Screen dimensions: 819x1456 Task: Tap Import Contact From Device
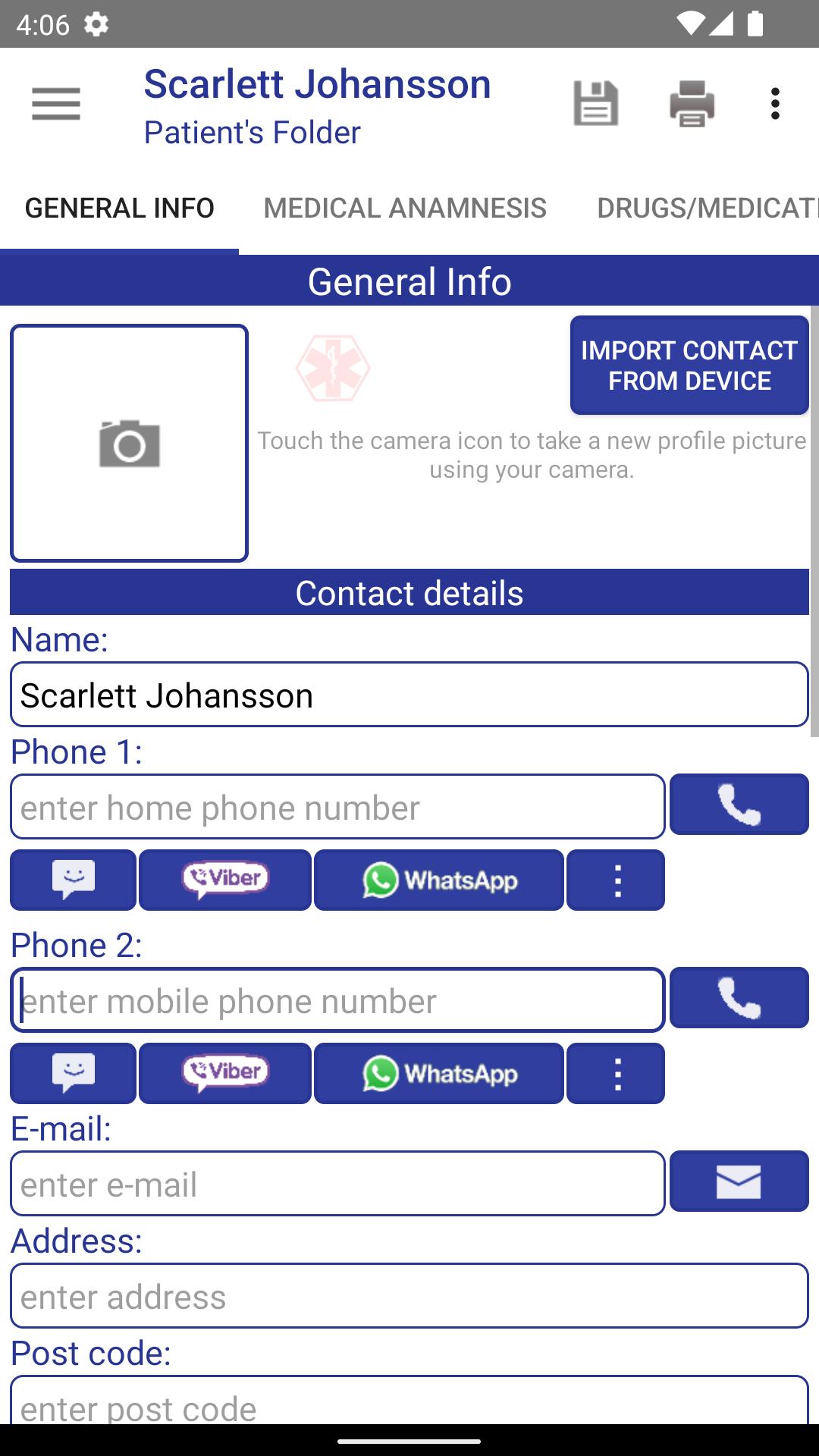point(689,366)
